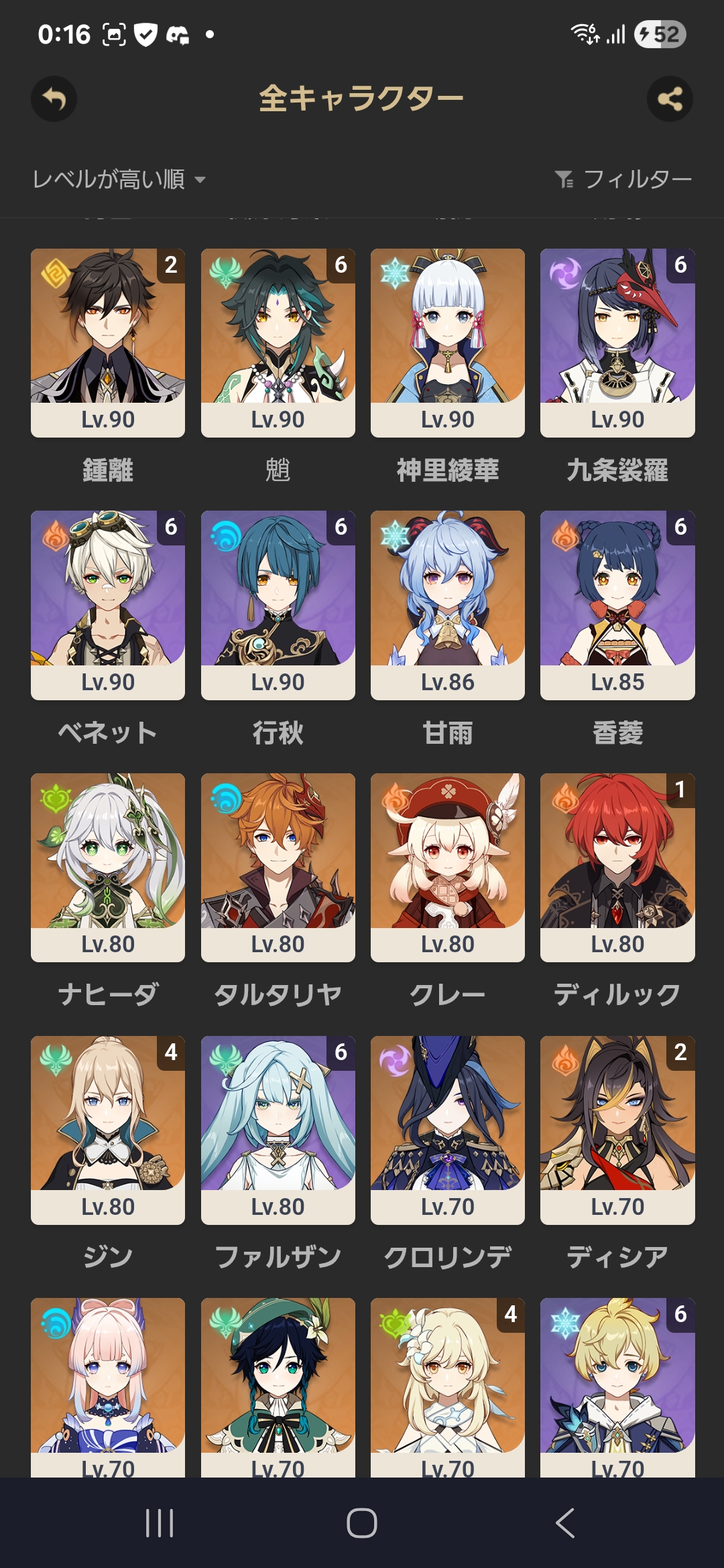Open ディルック character details
The width and height of the screenshot is (724, 1568).
[617, 867]
